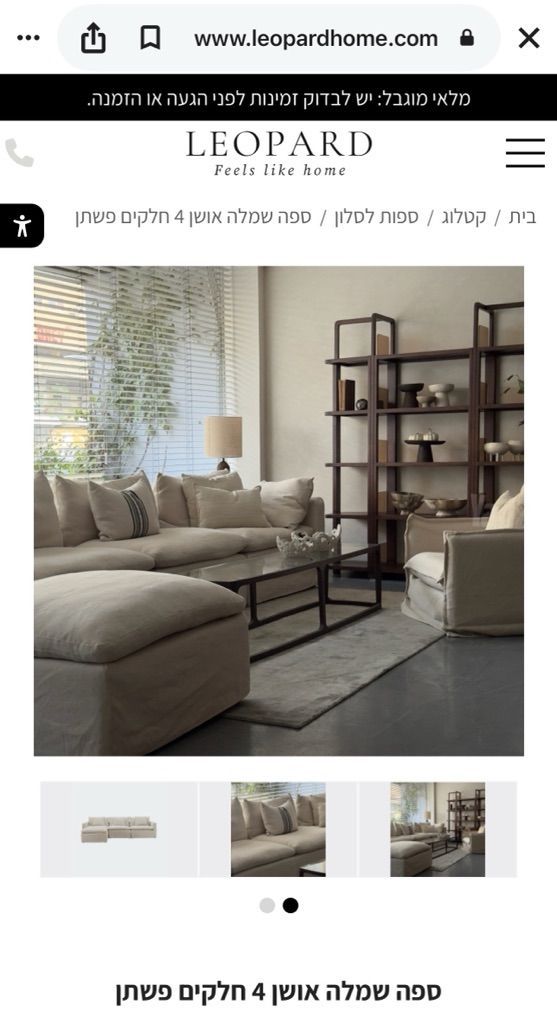Open the ספות לסלון breadcrumb link
This screenshot has height=1024, width=557.
click(376, 217)
